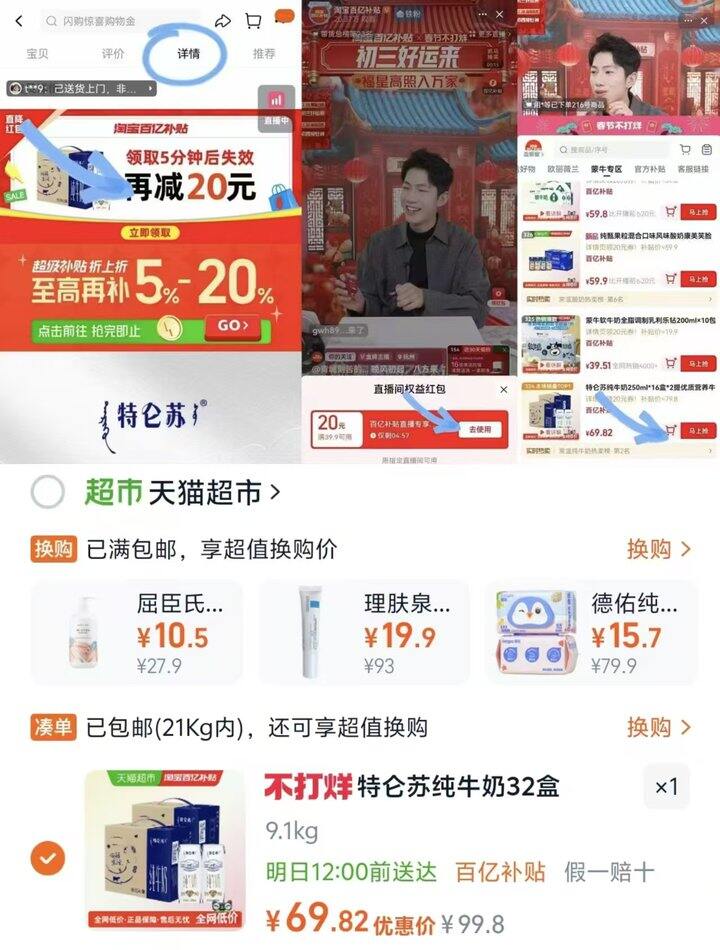The image size is (720, 950).
Task: Open the 蒙牛专区 tab in the right panel
Action: tap(606, 170)
